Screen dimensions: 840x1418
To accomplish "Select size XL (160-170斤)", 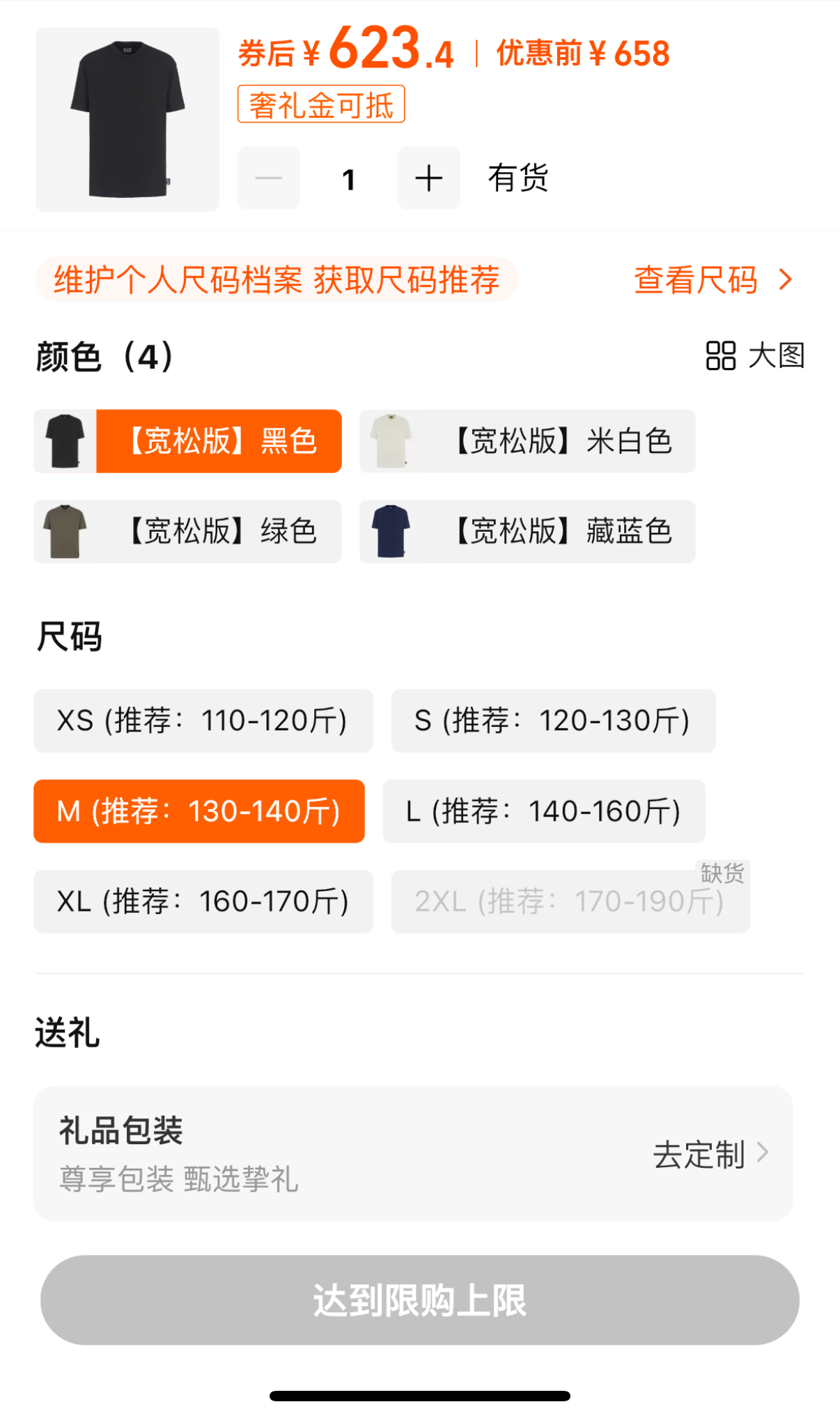I will pos(203,902).
